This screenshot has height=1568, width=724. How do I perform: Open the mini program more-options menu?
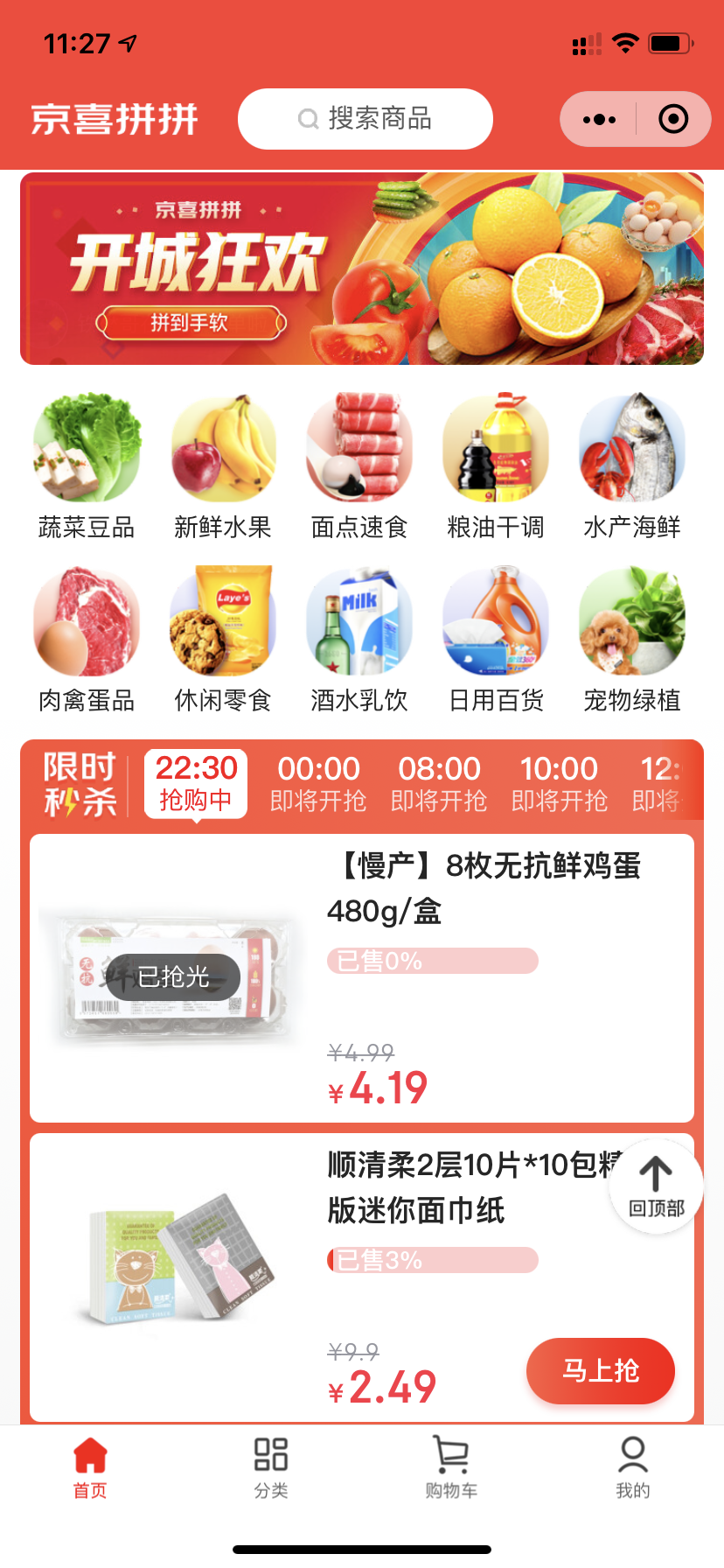[599, 119]
